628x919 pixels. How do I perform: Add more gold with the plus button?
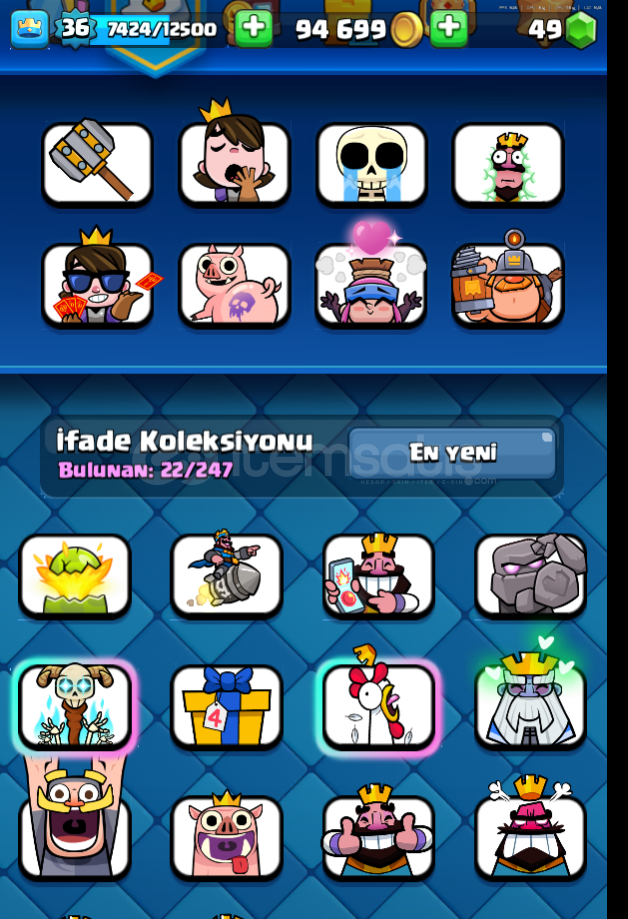[x=448, y=28]
